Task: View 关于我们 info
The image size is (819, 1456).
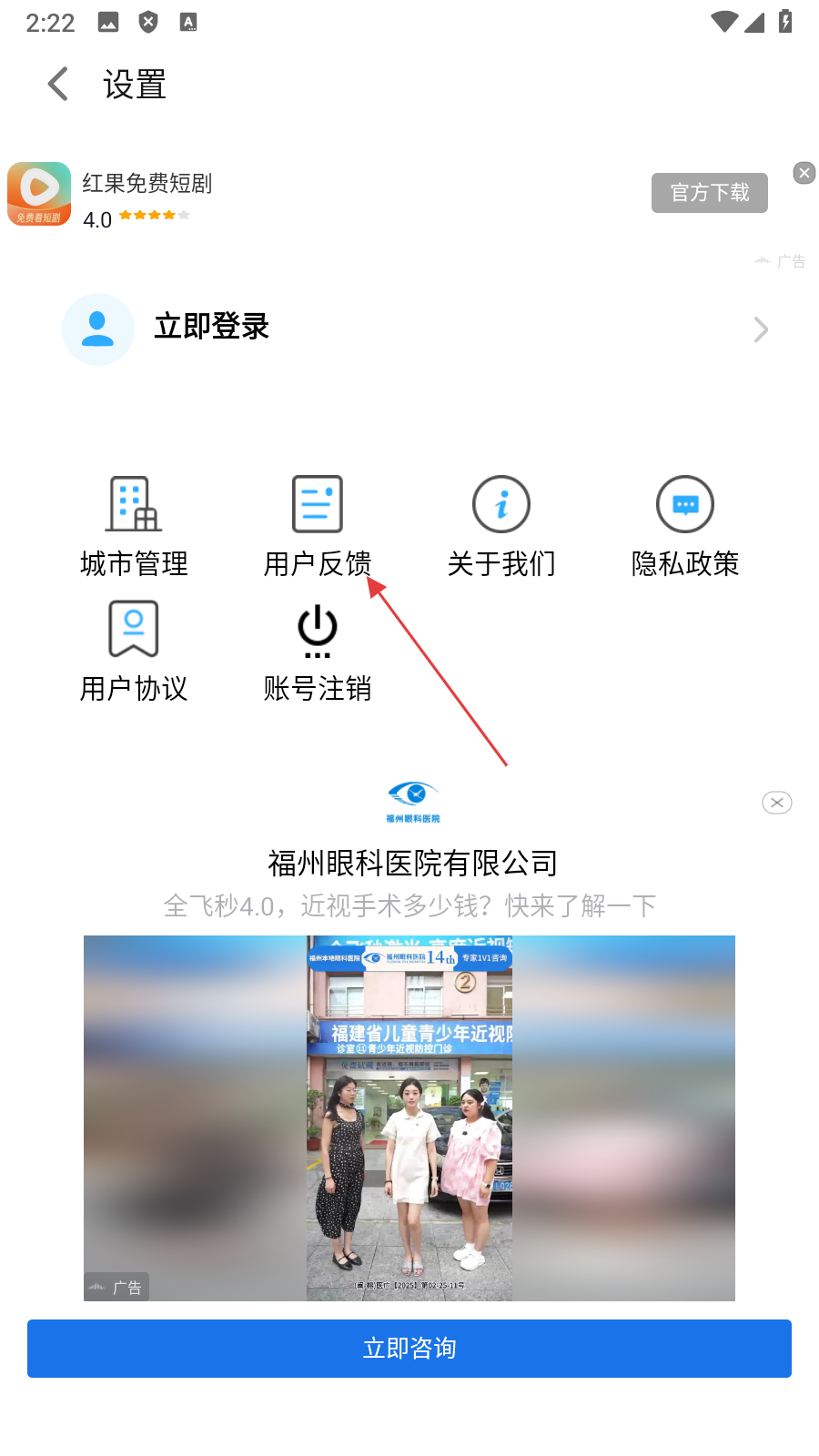Action: (x=501, y=527)
